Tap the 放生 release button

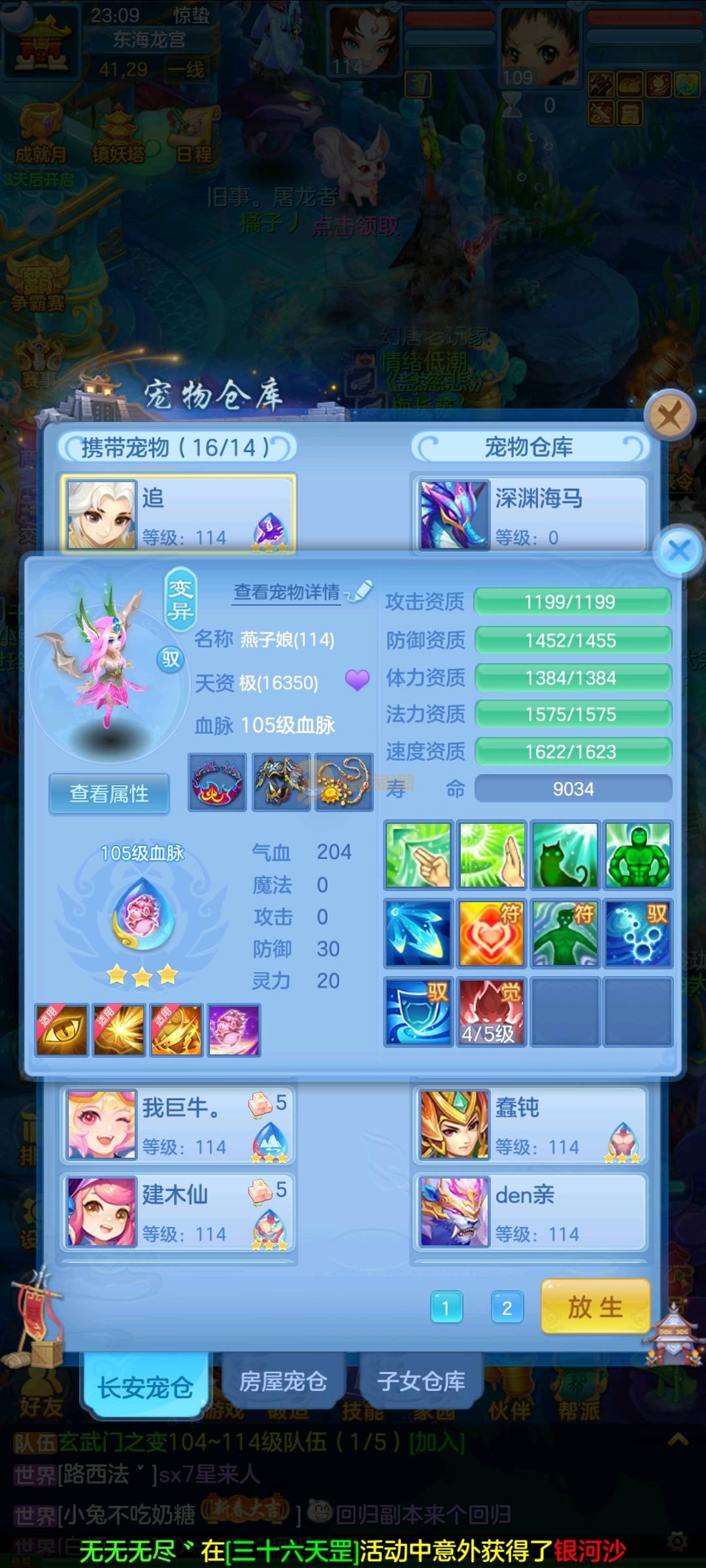click(x=595, y=1307)
